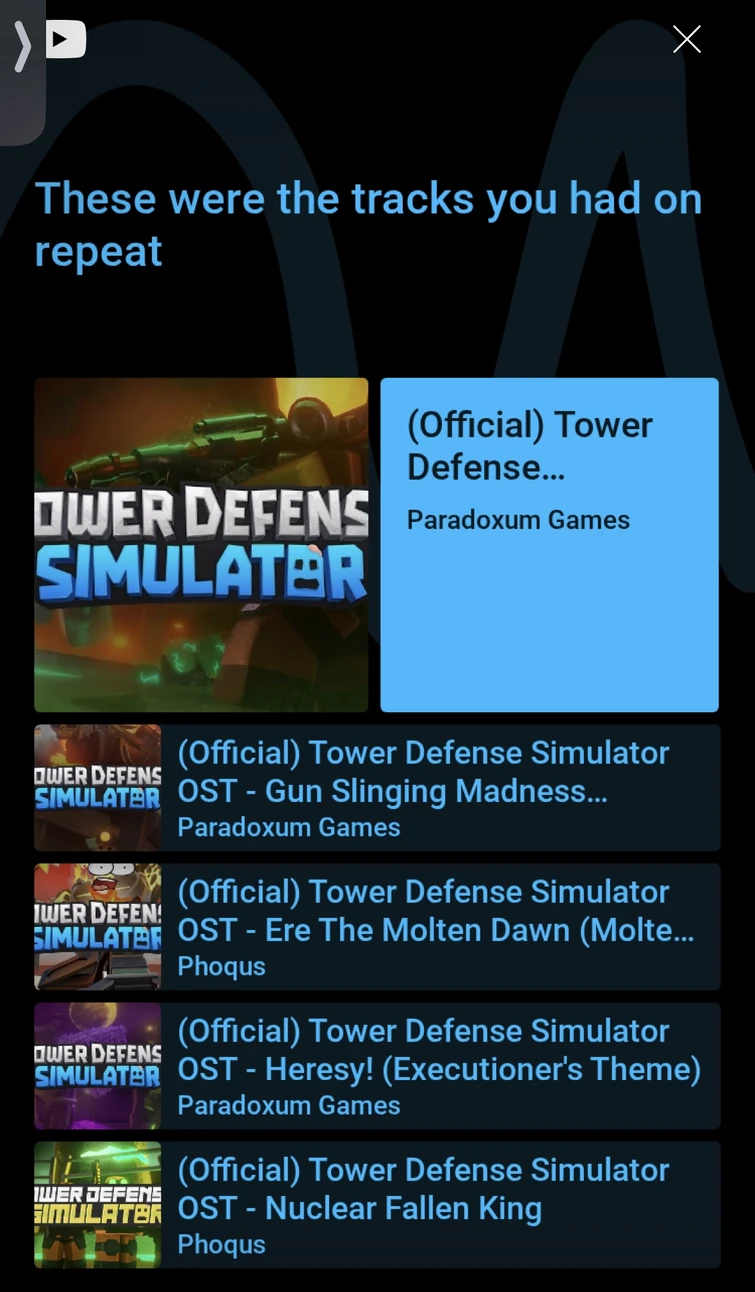The image size is (755, 1292).
Task: Expand the side handle arrow
Action: (22, 48)
